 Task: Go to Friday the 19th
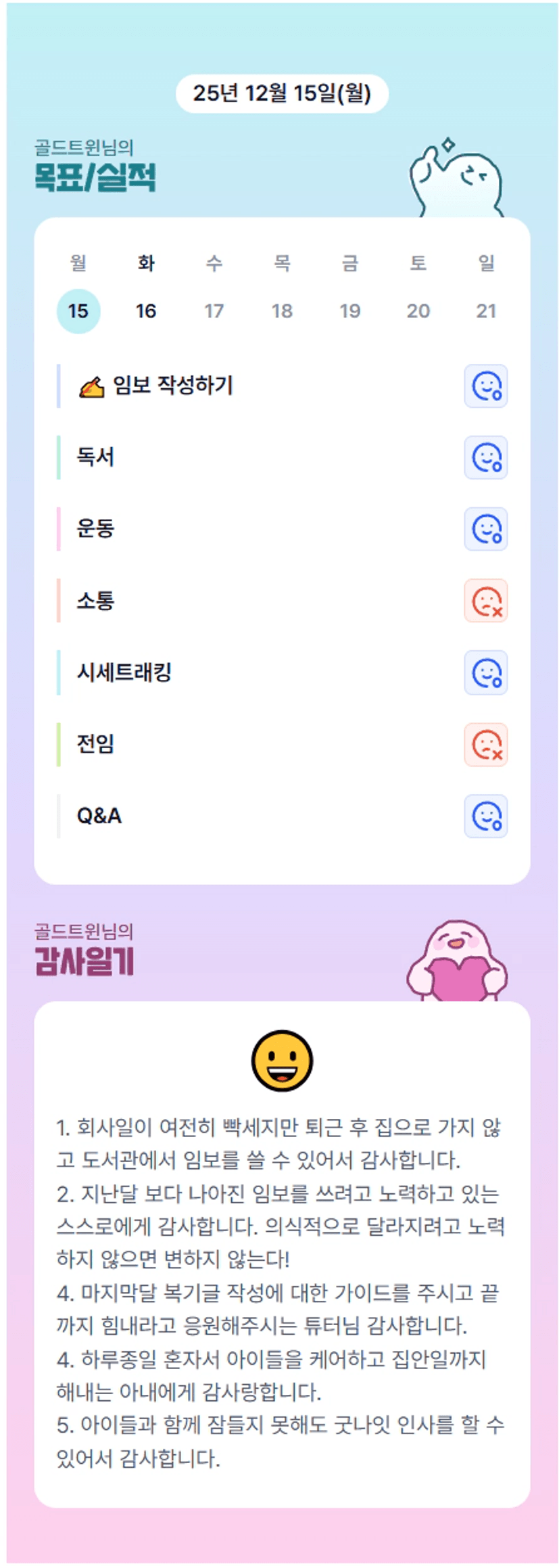[350, 311]
